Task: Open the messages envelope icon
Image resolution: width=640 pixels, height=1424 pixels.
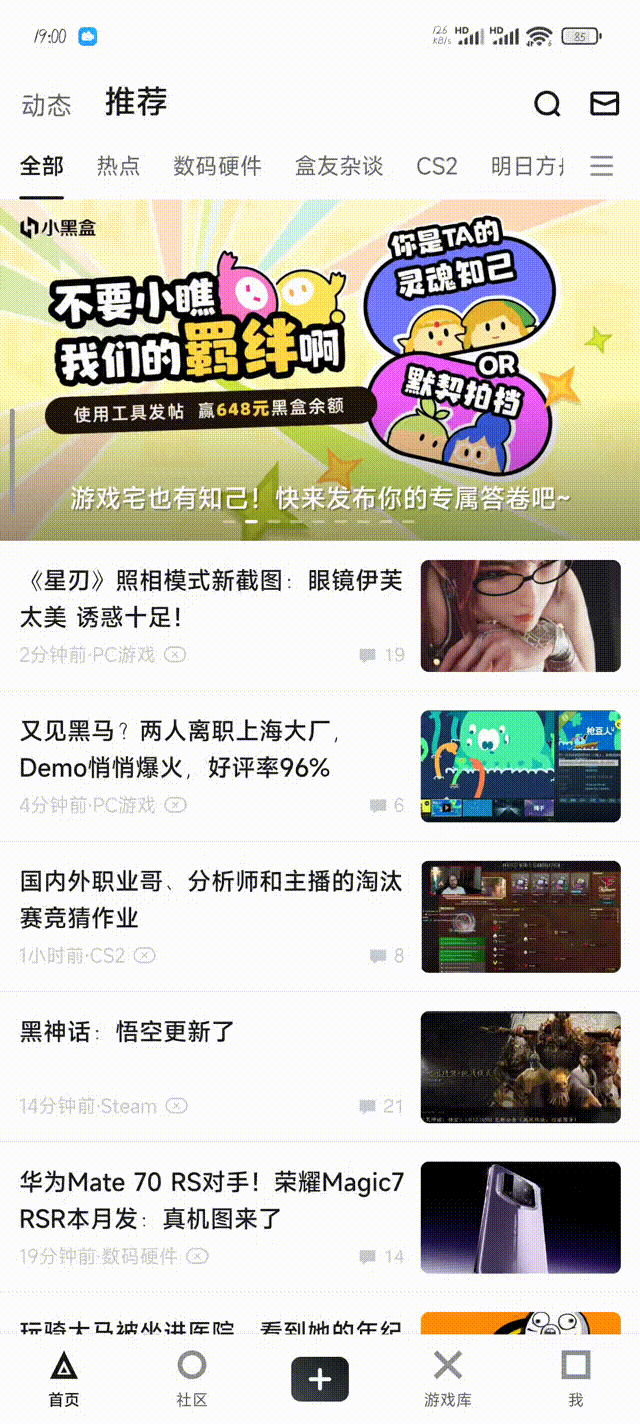Action: click(604, 104)
